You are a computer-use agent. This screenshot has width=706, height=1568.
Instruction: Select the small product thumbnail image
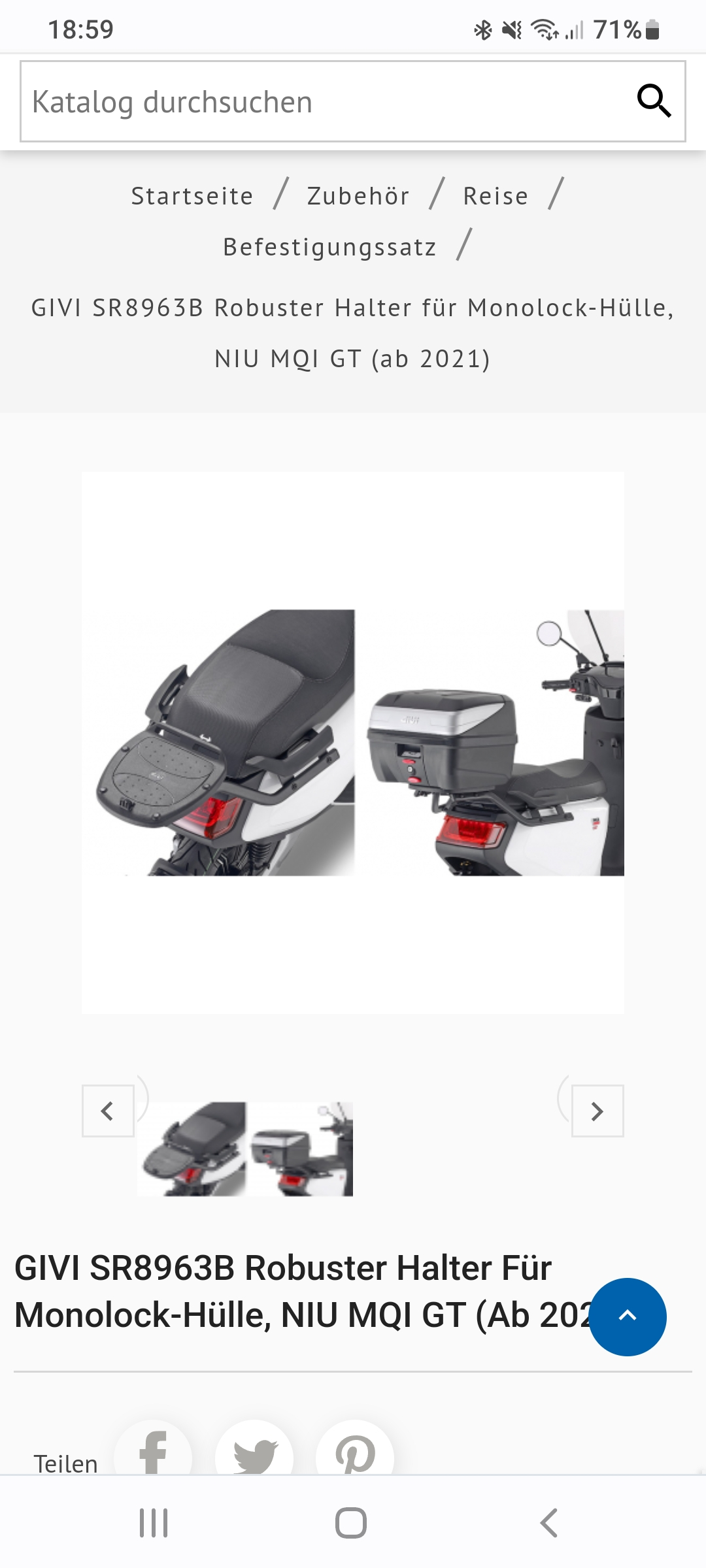click(x=245, y=1149)
